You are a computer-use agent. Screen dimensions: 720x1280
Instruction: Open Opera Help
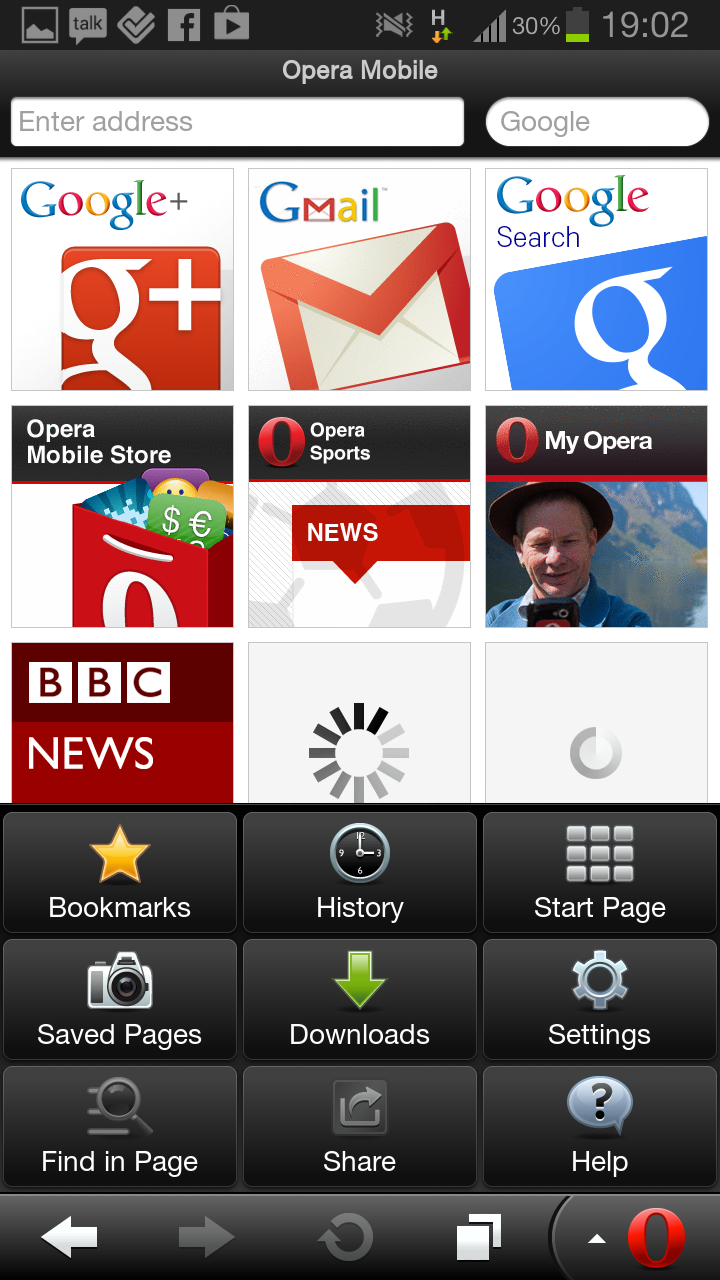(599, 1126)
